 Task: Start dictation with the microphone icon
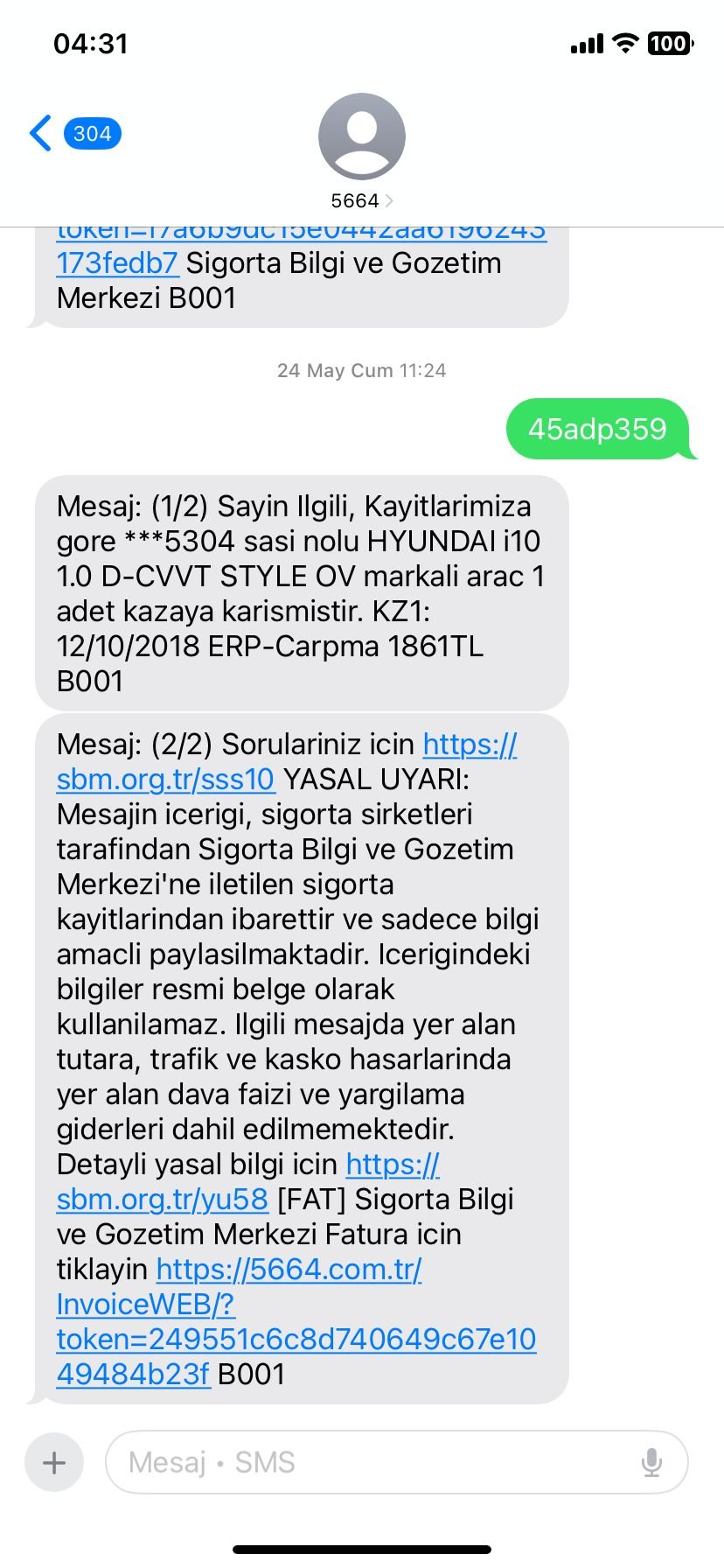(651, 1462)
